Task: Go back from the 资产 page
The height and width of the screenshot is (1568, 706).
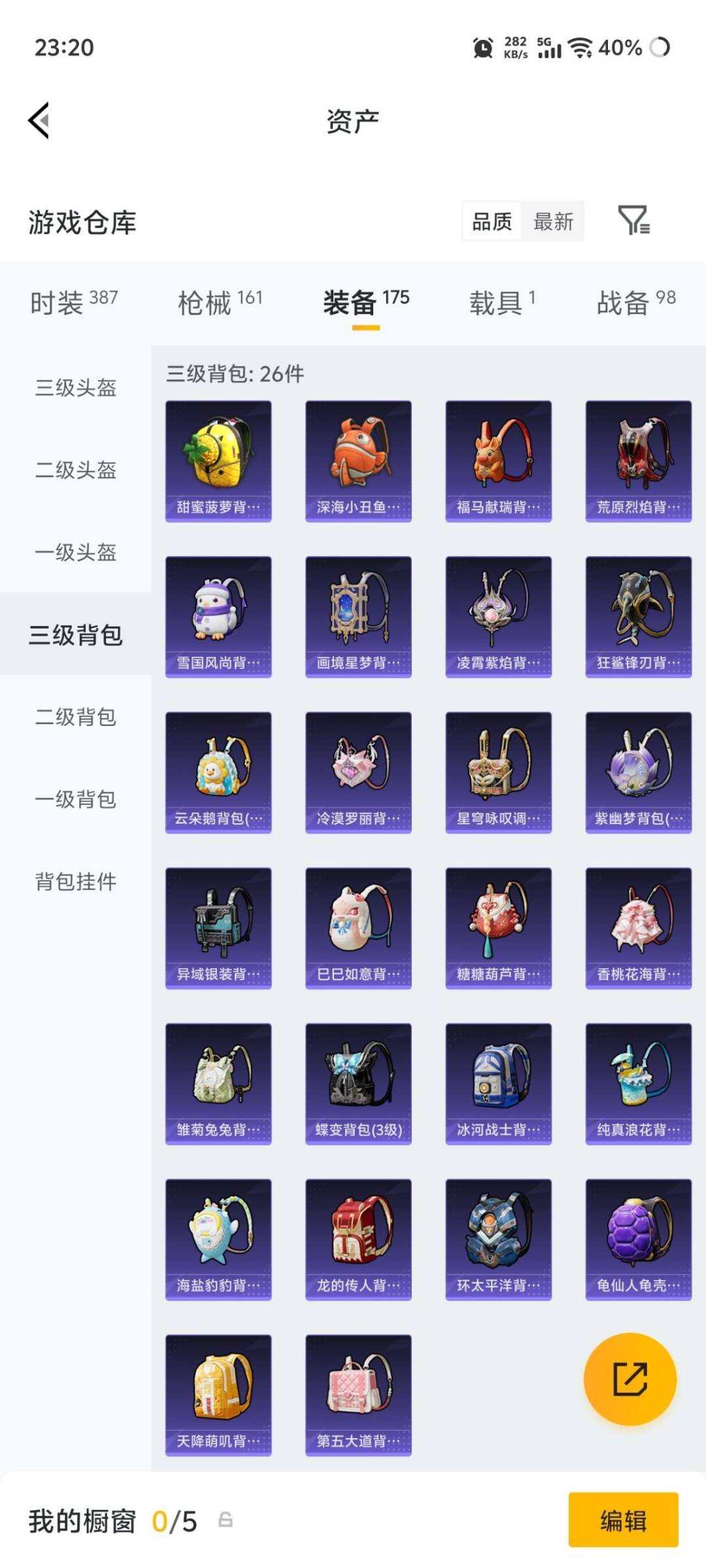Action: click(x=39, y=121)
